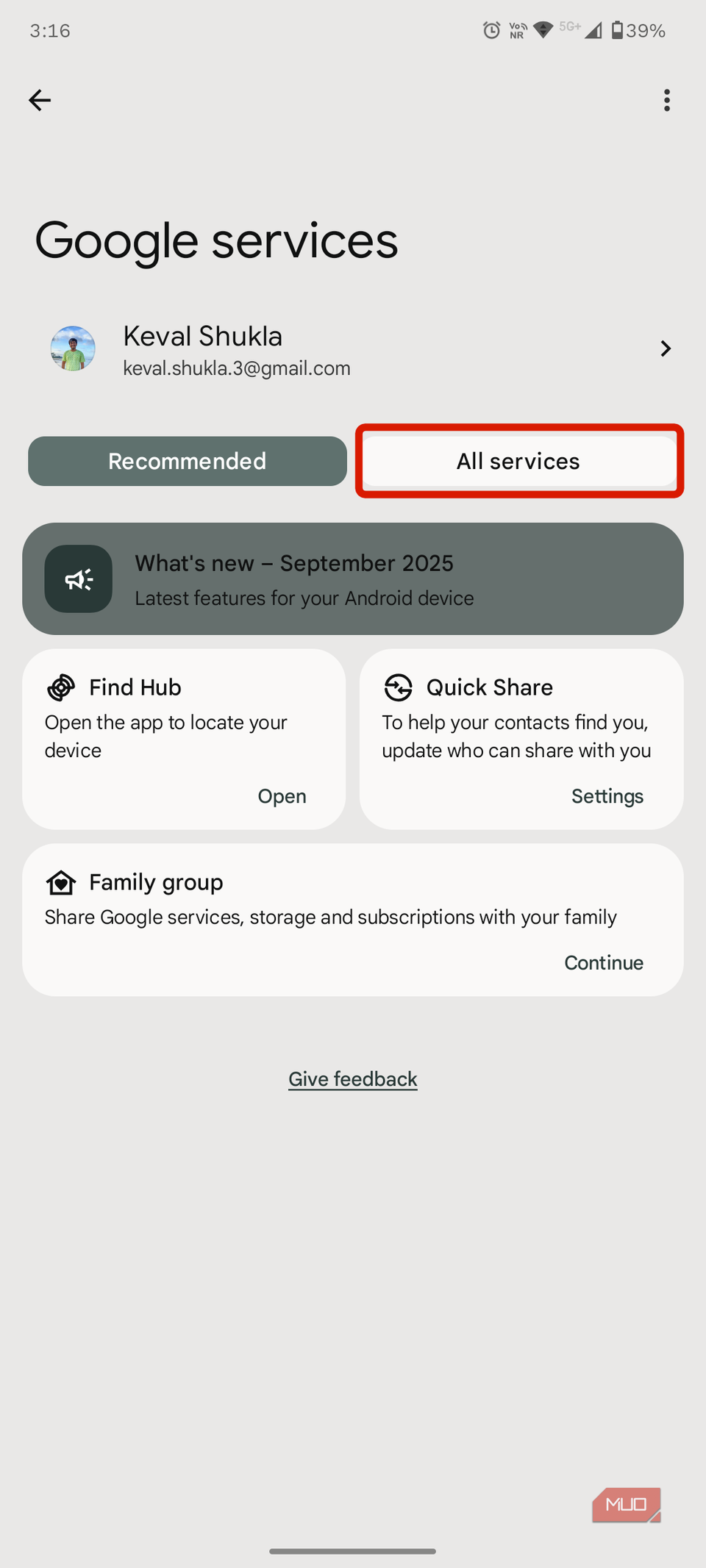Open the Find Hub app via Open

tap(282, 796)
